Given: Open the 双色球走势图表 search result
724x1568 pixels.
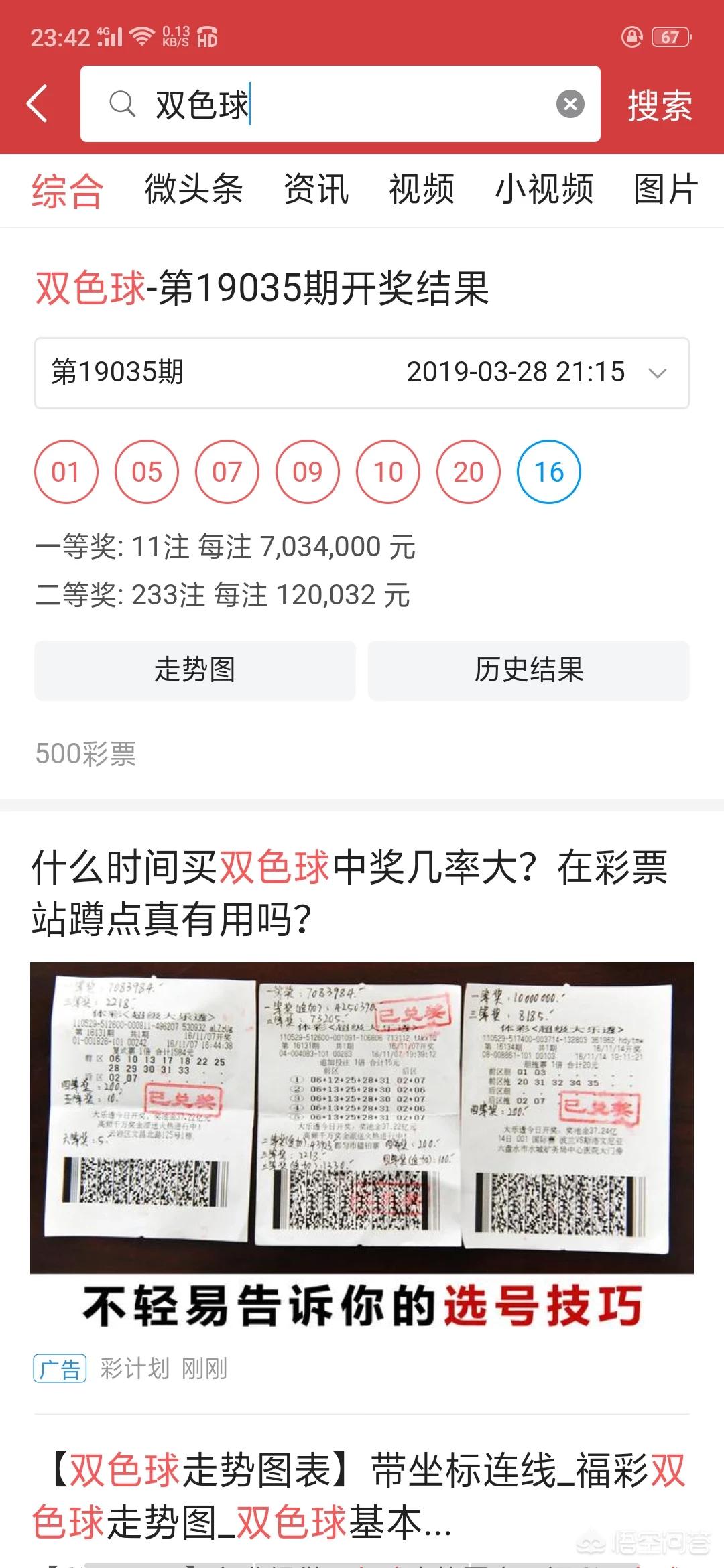Looking at the screenshot, I should point(359,1496).
